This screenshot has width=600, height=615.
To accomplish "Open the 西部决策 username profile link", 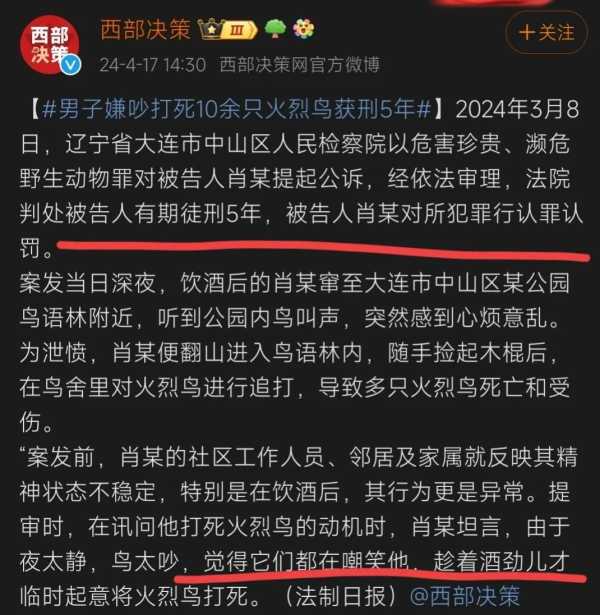I will 144,30.
